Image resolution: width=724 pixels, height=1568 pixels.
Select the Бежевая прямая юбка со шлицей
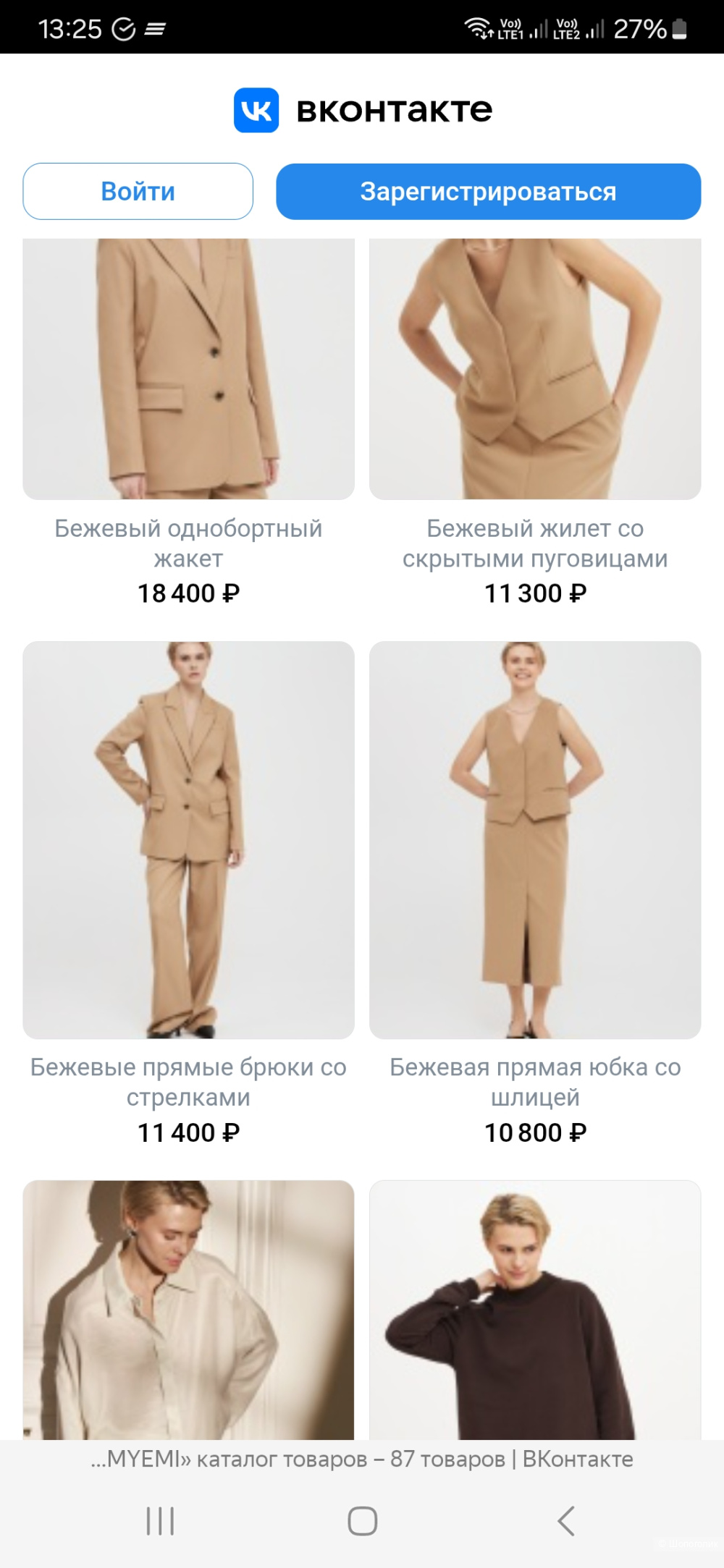tap(535, 839)
